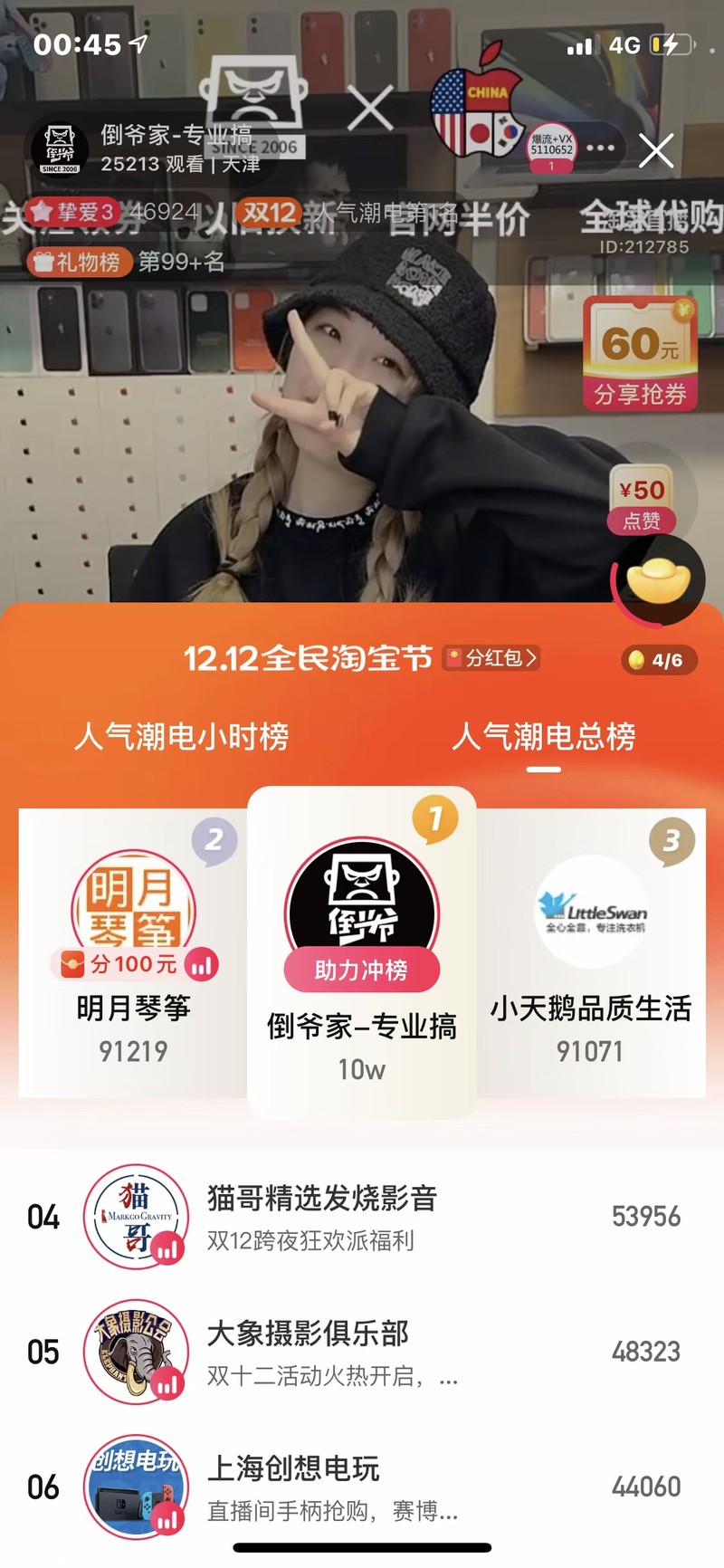This screenshot has width=724, height=1568.
Task: Open the 礼物榜 gift ranking badge
Action: 80,263
